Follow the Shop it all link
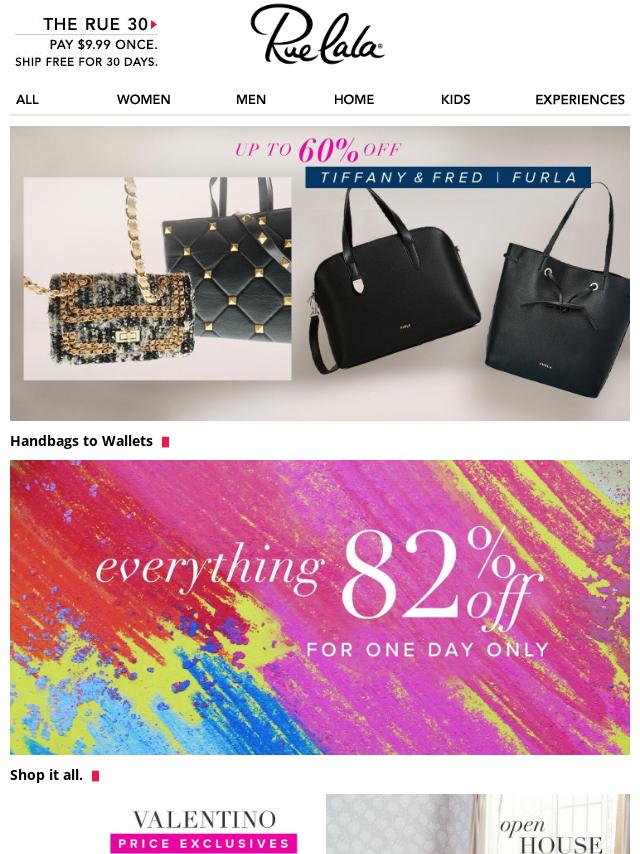This screenshot has width=640, height=854. [x=47, y=775]
